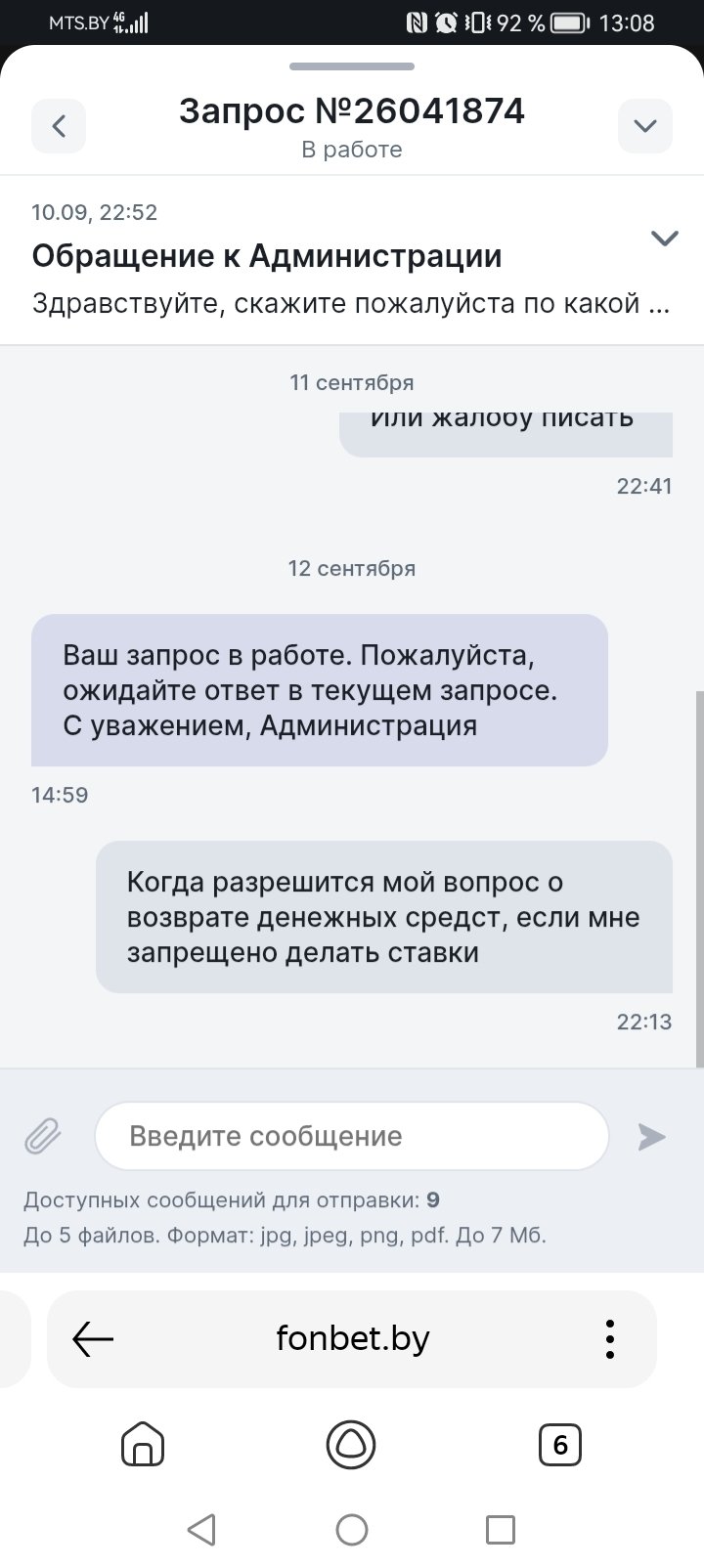Viewport: 704px width, 1568px height.
Task: Open the Alice assistant button
Action: point(351,1445)
